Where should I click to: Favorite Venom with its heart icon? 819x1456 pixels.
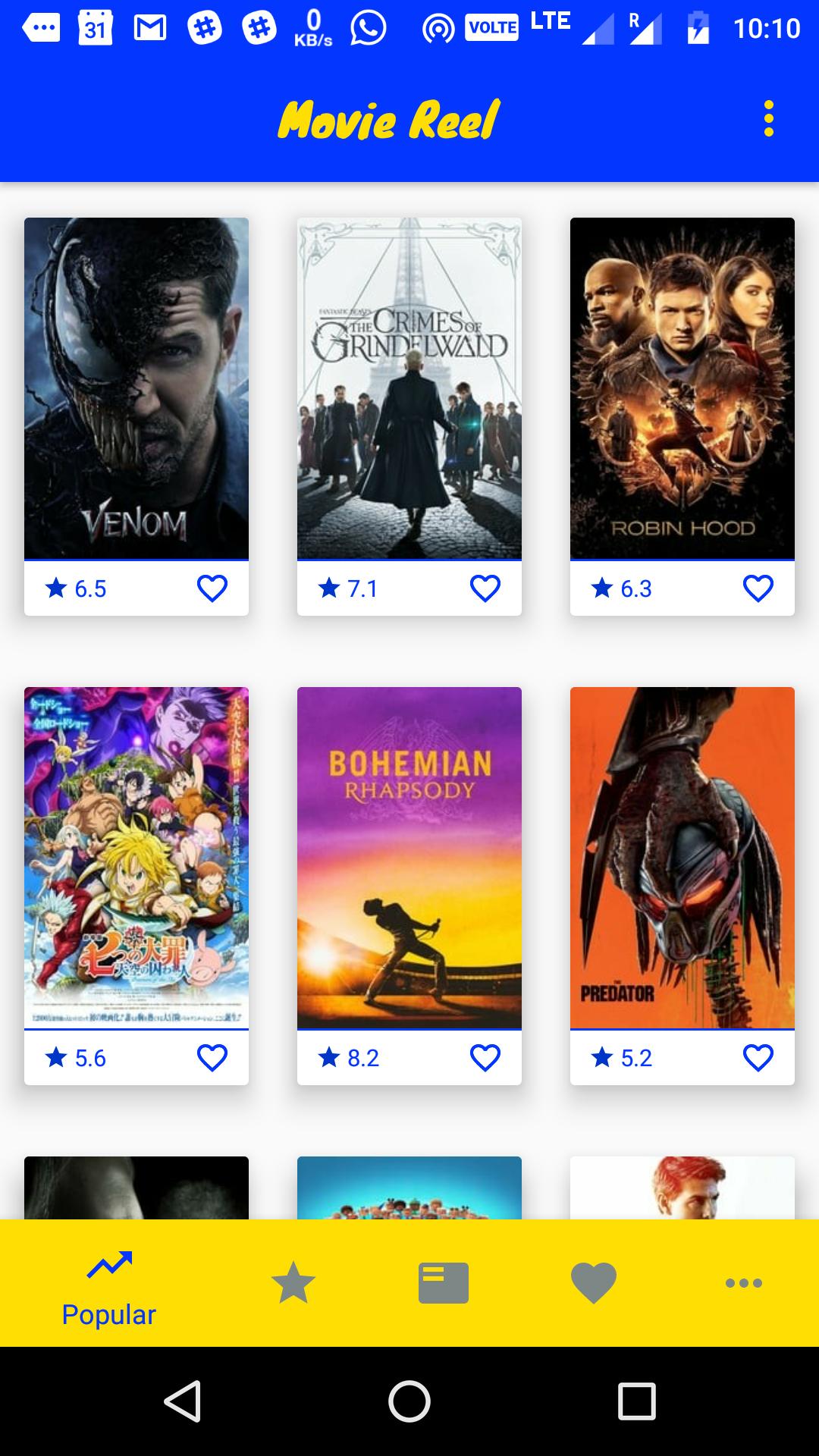click(212, 588)
